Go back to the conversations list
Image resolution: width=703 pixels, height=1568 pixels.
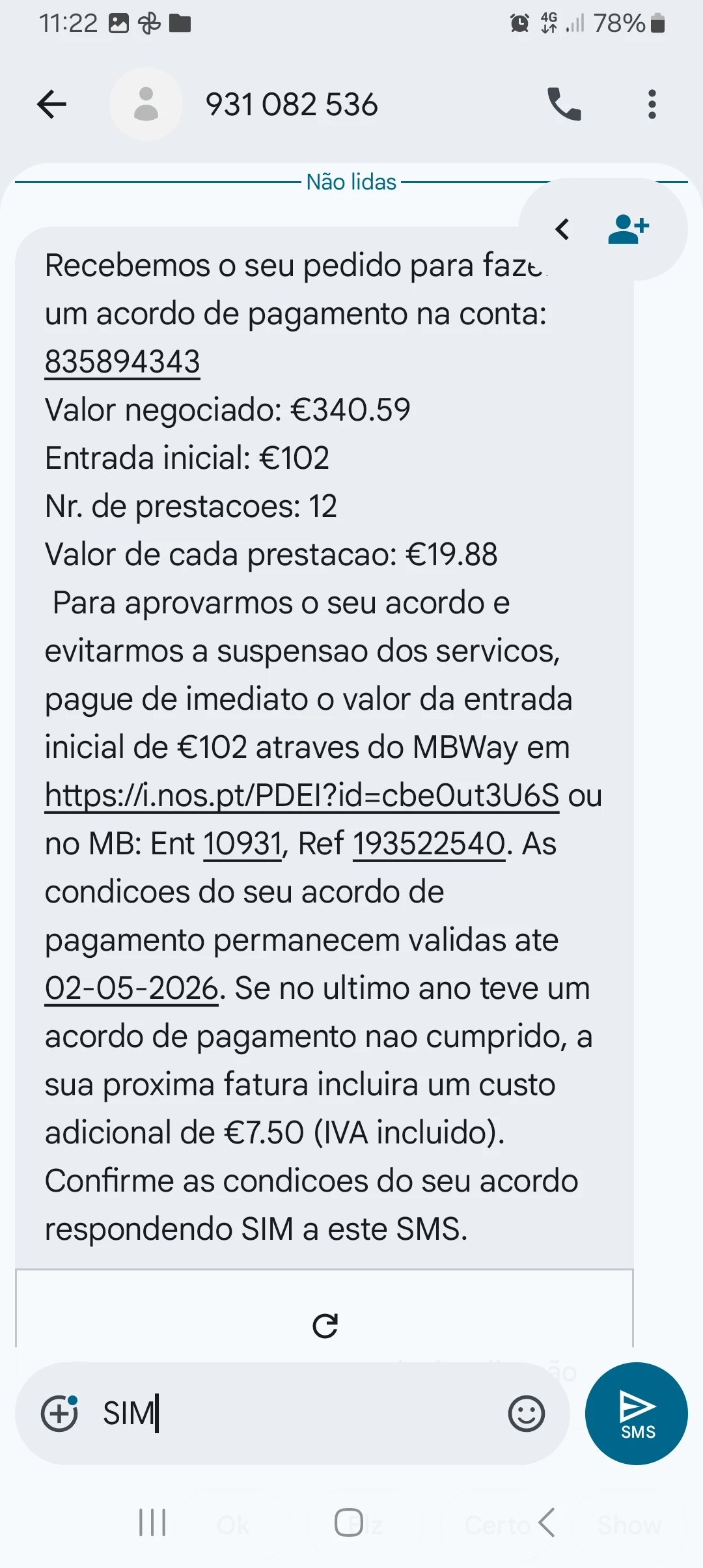pos(52,104)
